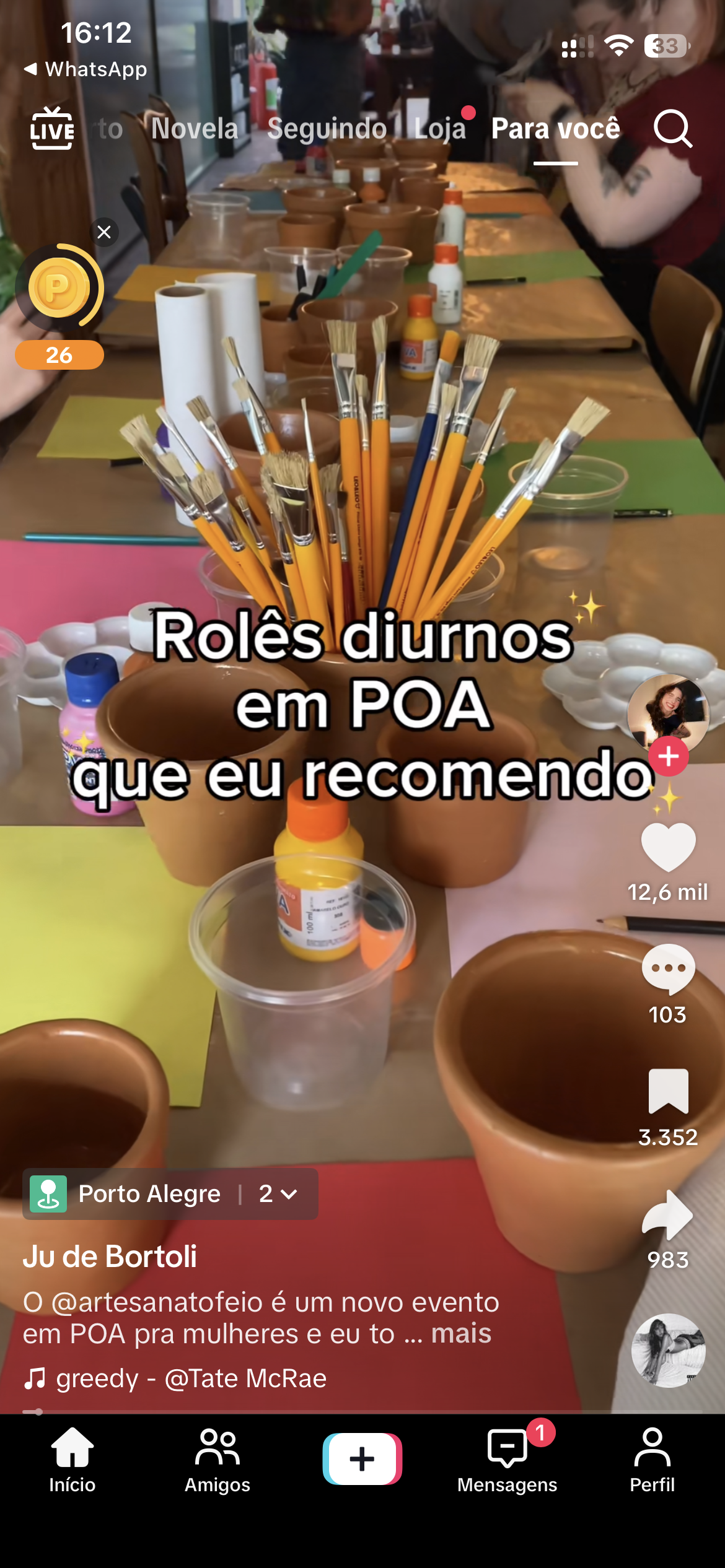Open the gold coin rewards widget
Image resolution: width=725 pixels, height=1568 pixels.
(59, 289)
